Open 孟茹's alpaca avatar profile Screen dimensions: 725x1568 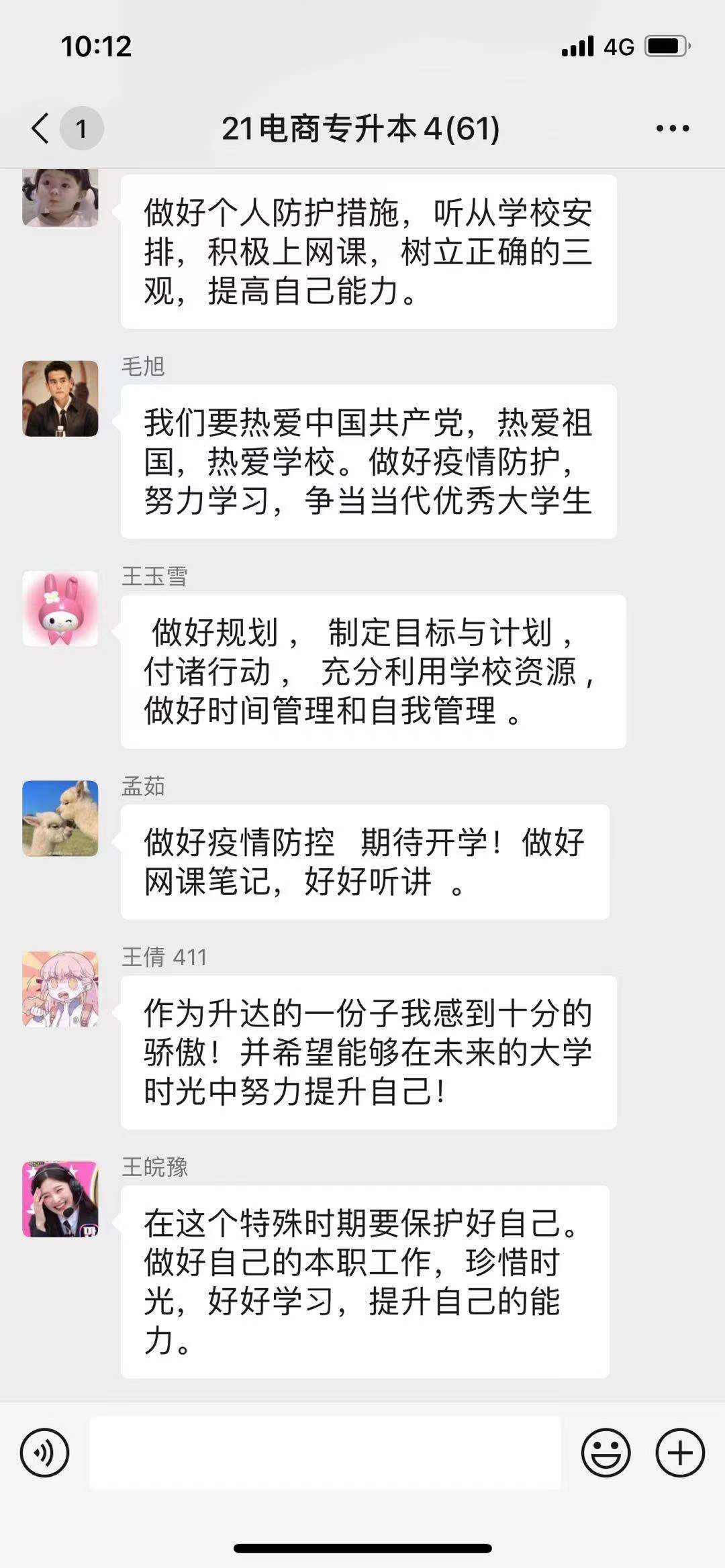point(60,818)
